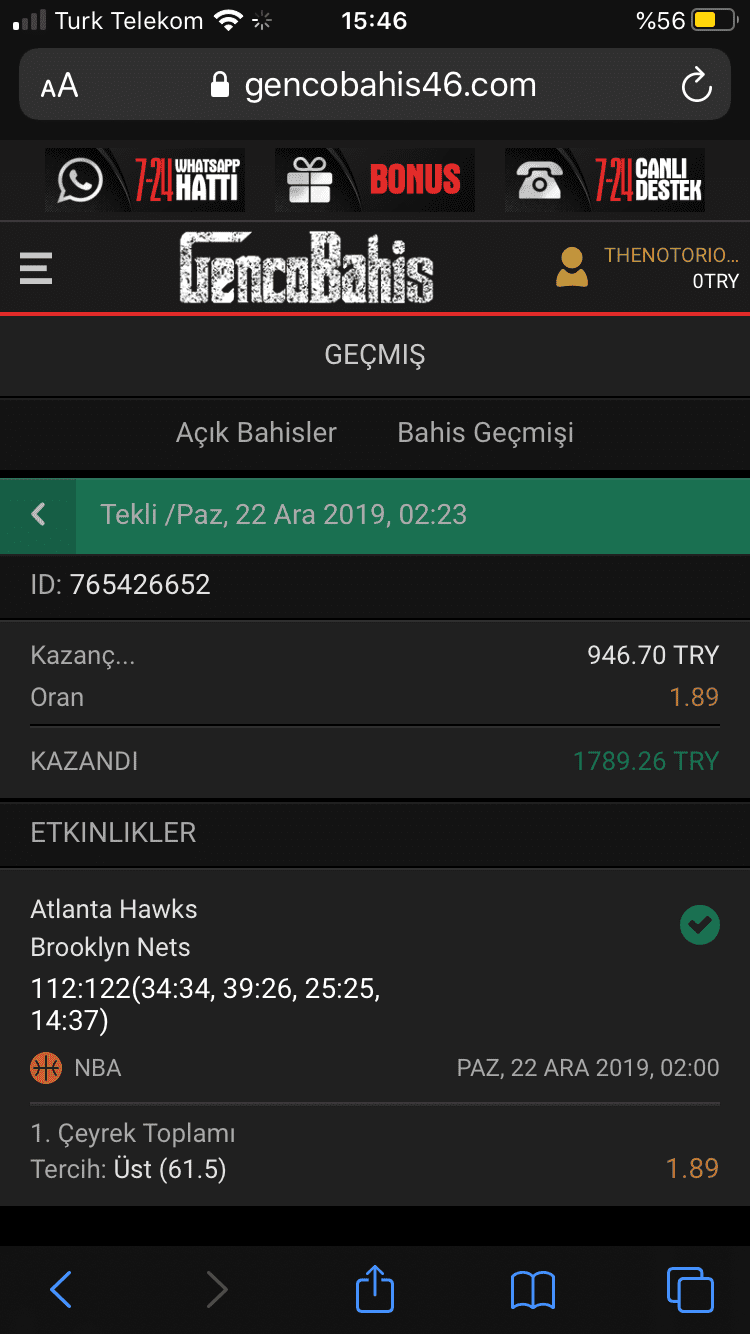Viewport: 750px width, 1334px height.
Task: Show open Safari tabs
Action: [690, 1290]
